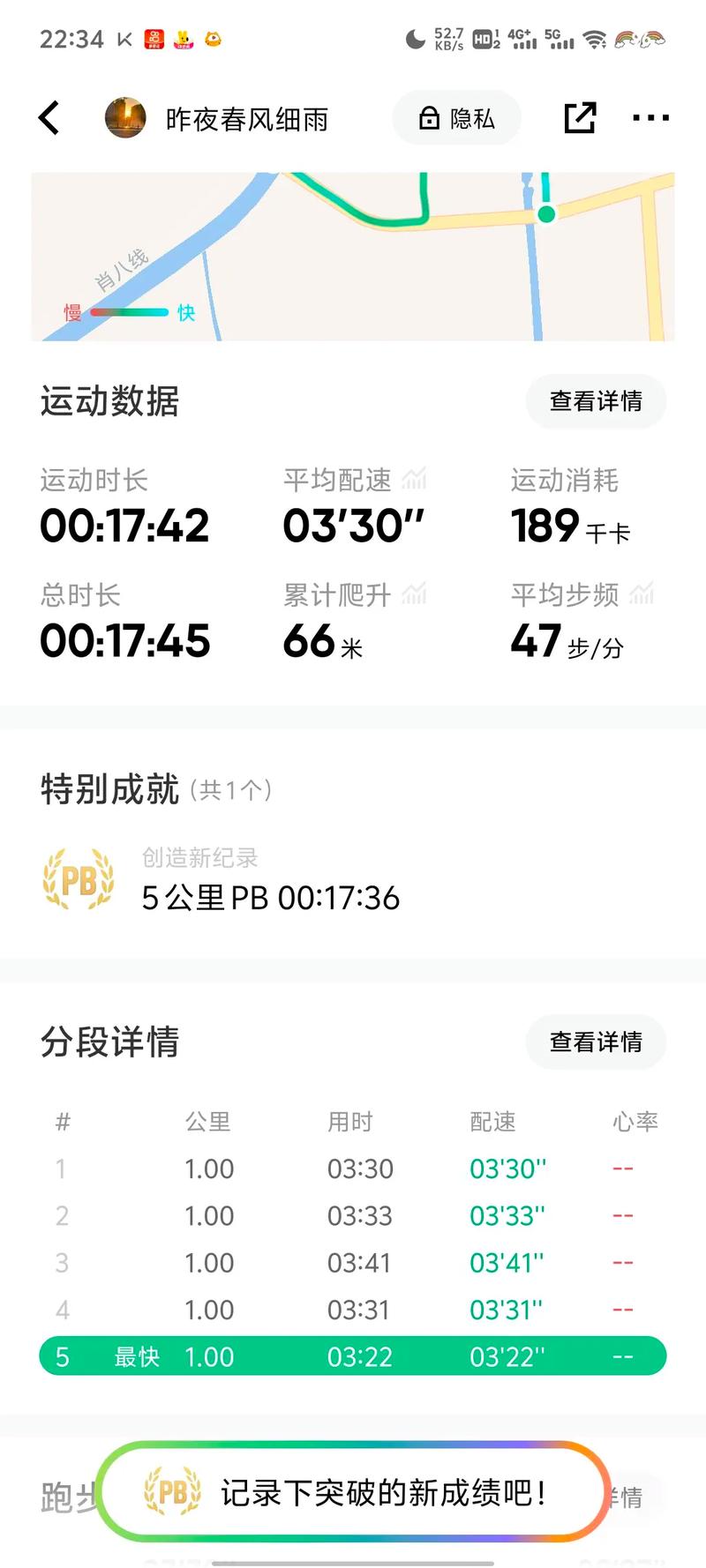Screen dimensions: 706x1568
Task: Open 查看详情 for 分段详情
Action: coord(596,1042)
